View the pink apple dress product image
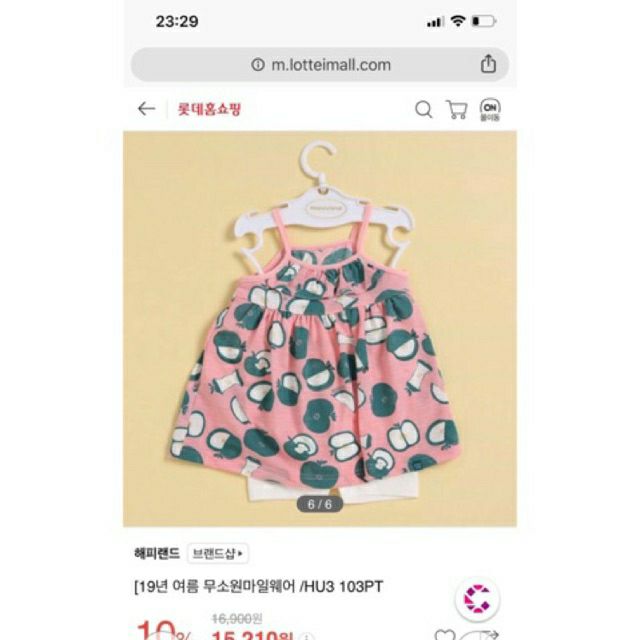 tap(320, 328)
